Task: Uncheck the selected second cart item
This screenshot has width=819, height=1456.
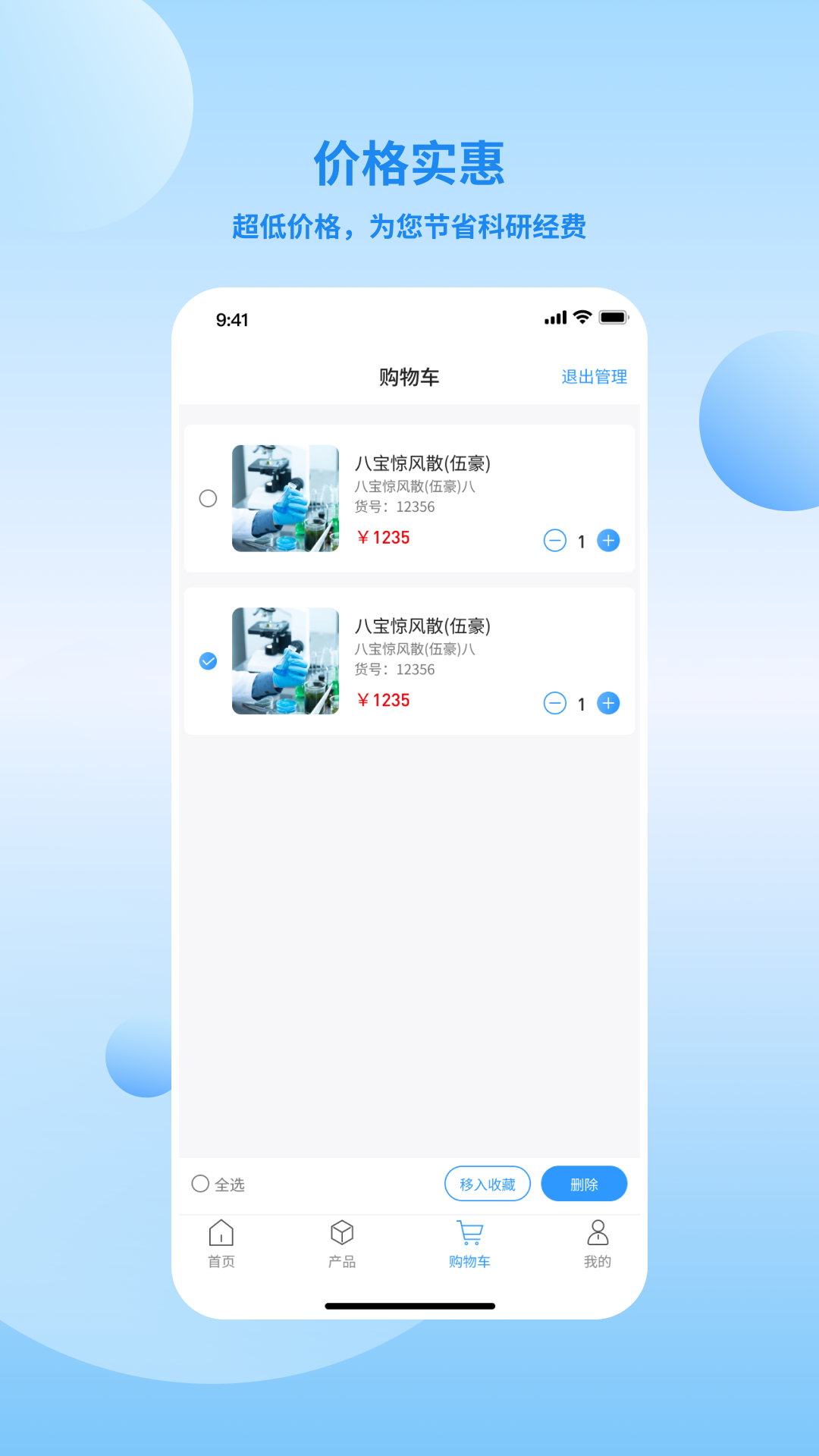Action: click(x=206, y=661)
